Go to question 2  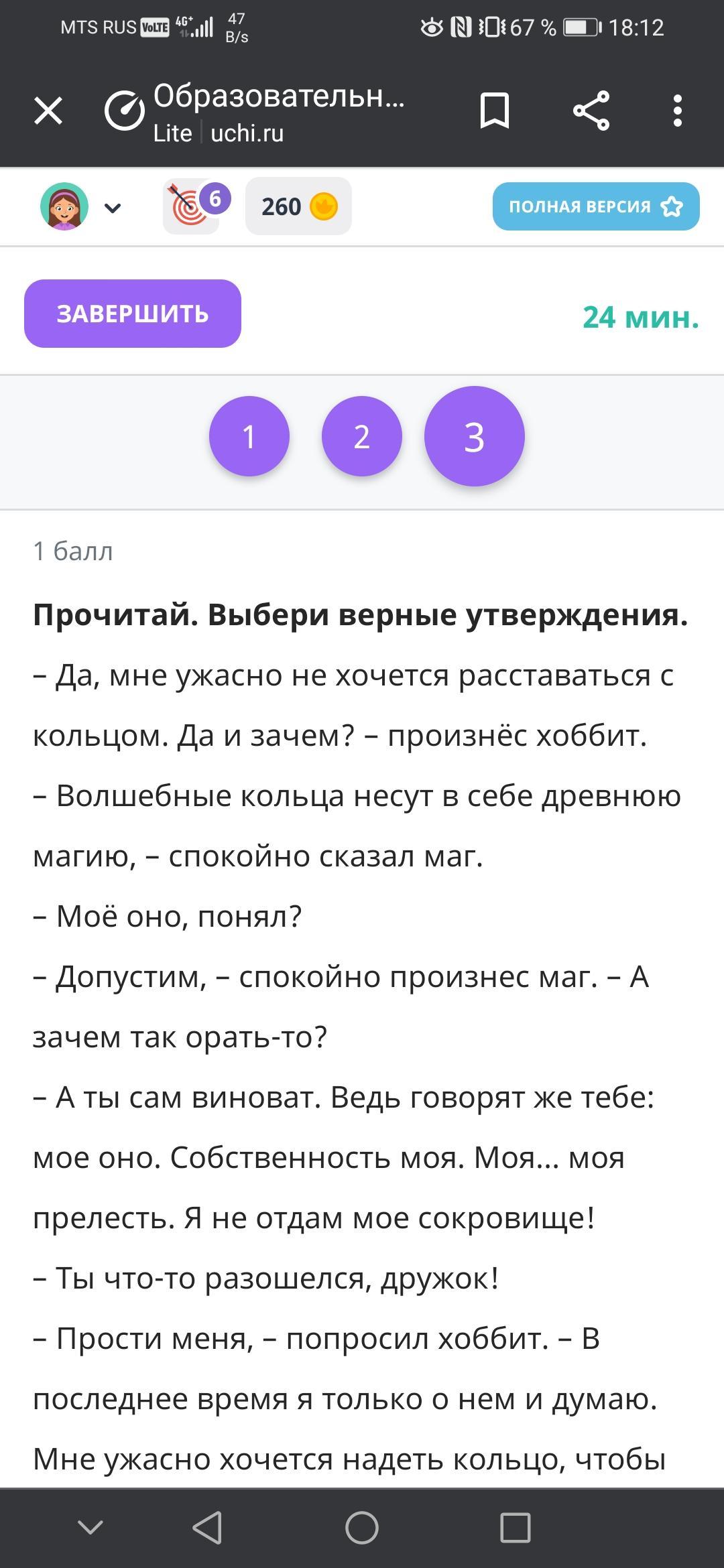point(362,436)
